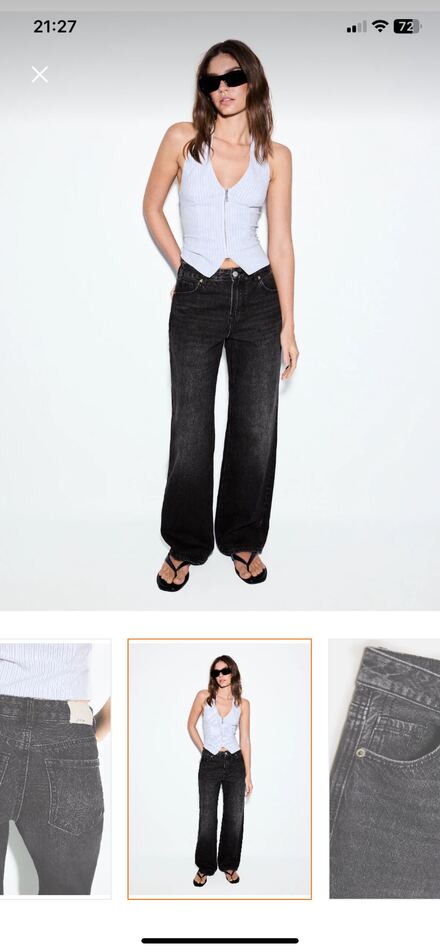Close the full-screen image viewer
This screenshot has width=440, height=952.
39,75
